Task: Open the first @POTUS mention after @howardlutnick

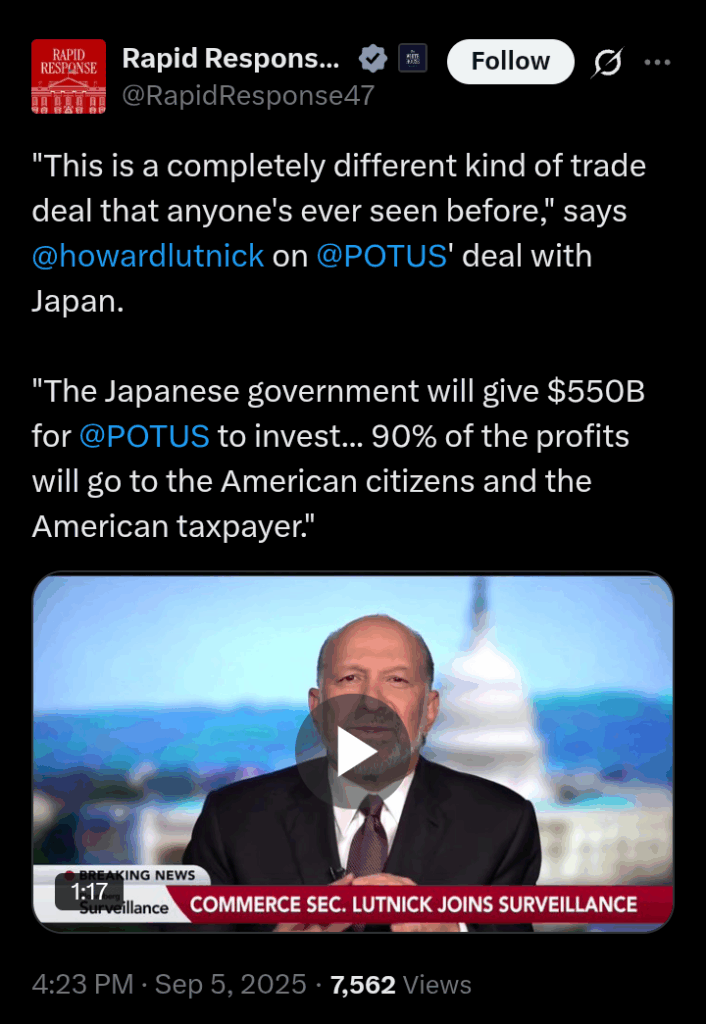Action: [x=381, y=256]
